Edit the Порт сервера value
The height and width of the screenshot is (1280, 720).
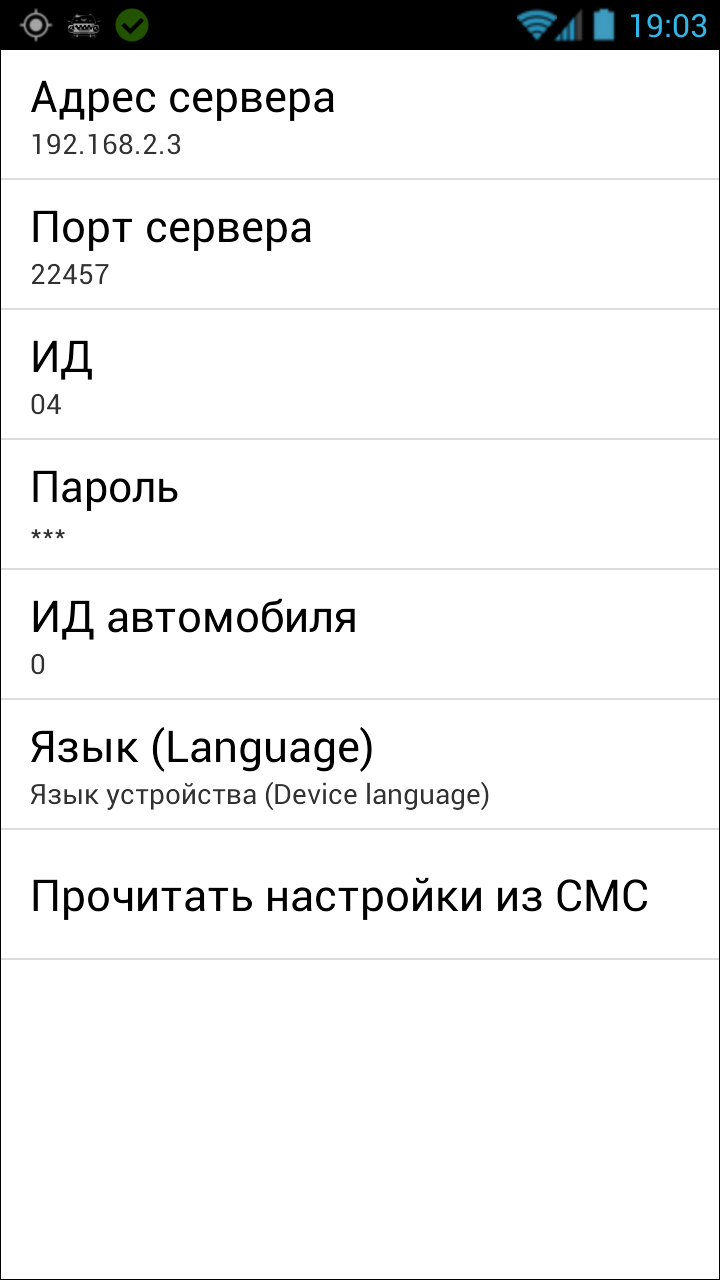click(360, 246)
